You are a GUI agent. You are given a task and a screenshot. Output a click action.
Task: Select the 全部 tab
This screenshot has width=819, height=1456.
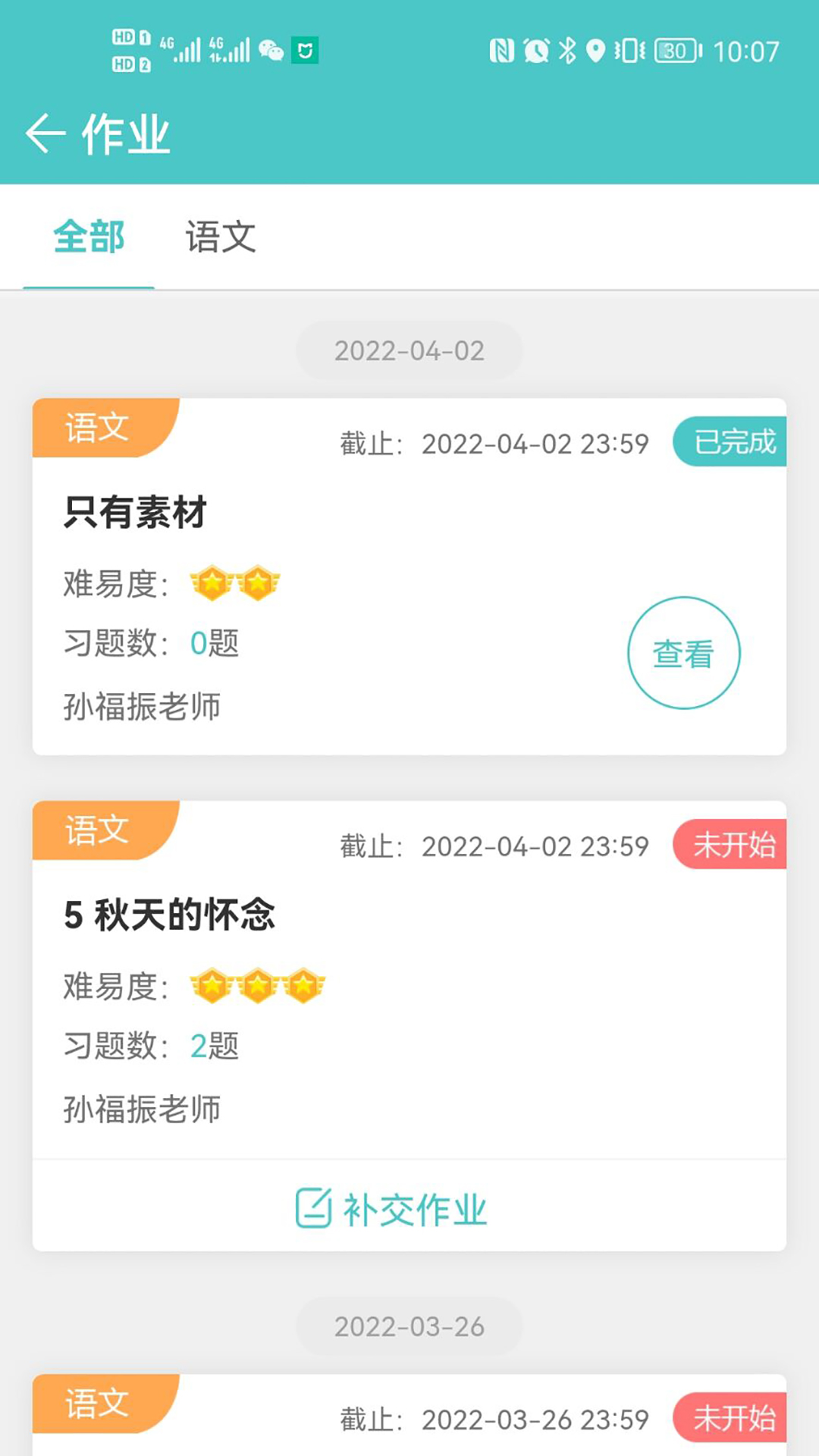[89, 237]
